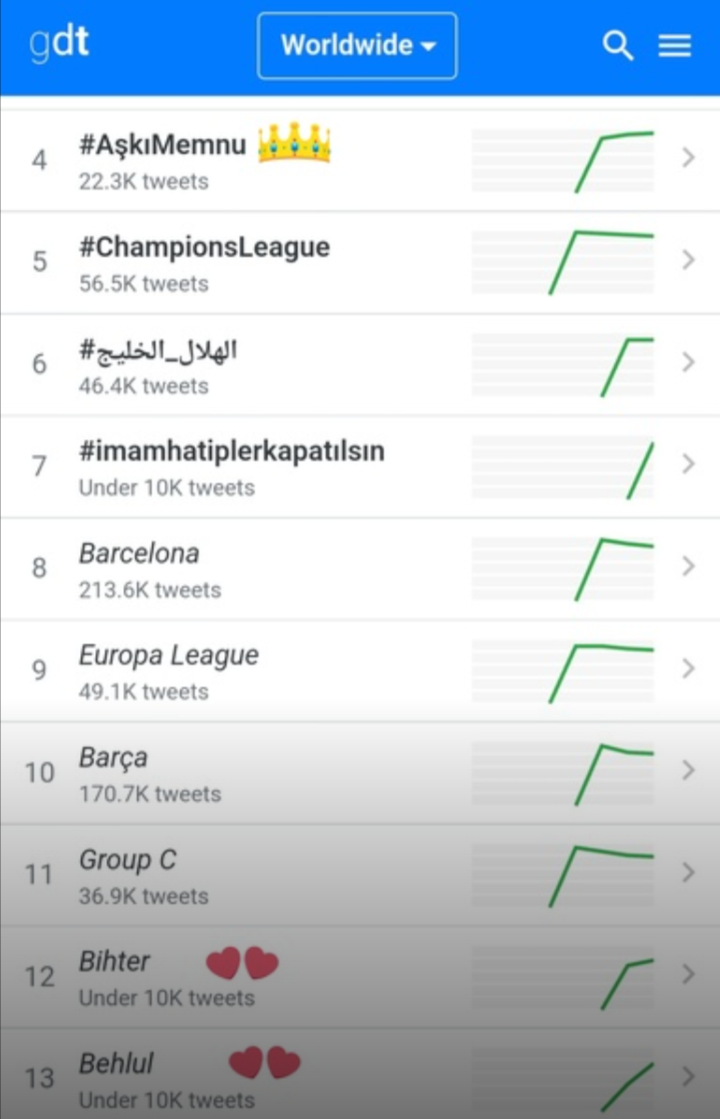
Task: Open the Europa League trend
Action: click(169, 656)
